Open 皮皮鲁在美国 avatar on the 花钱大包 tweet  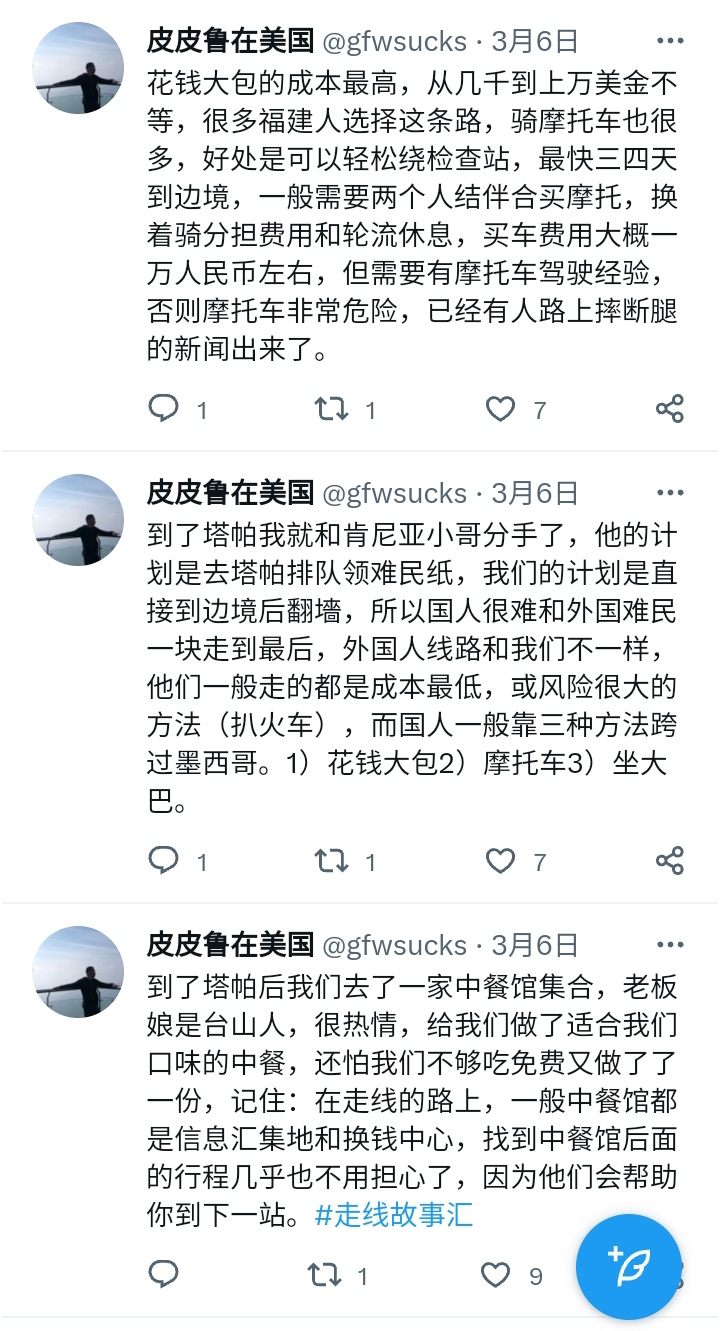pyautogui.click(x=78, y=67)
